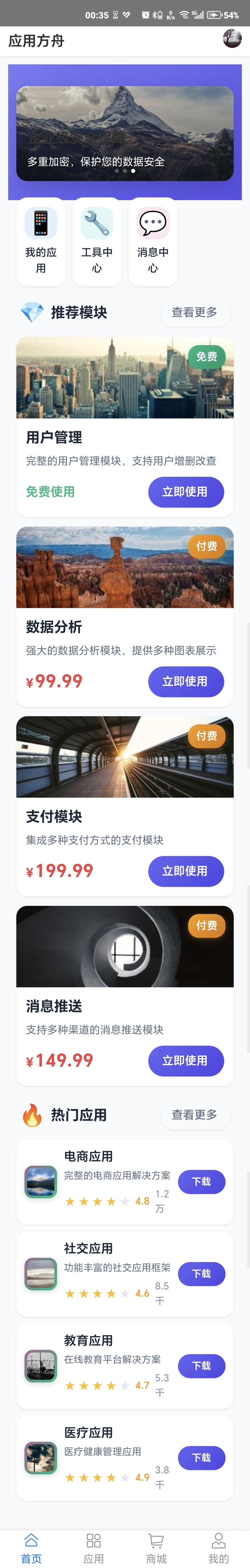Viewport: 250px width, 1568px height.
Task: Download 医疗应用
Action: (x=201, y=1457)
